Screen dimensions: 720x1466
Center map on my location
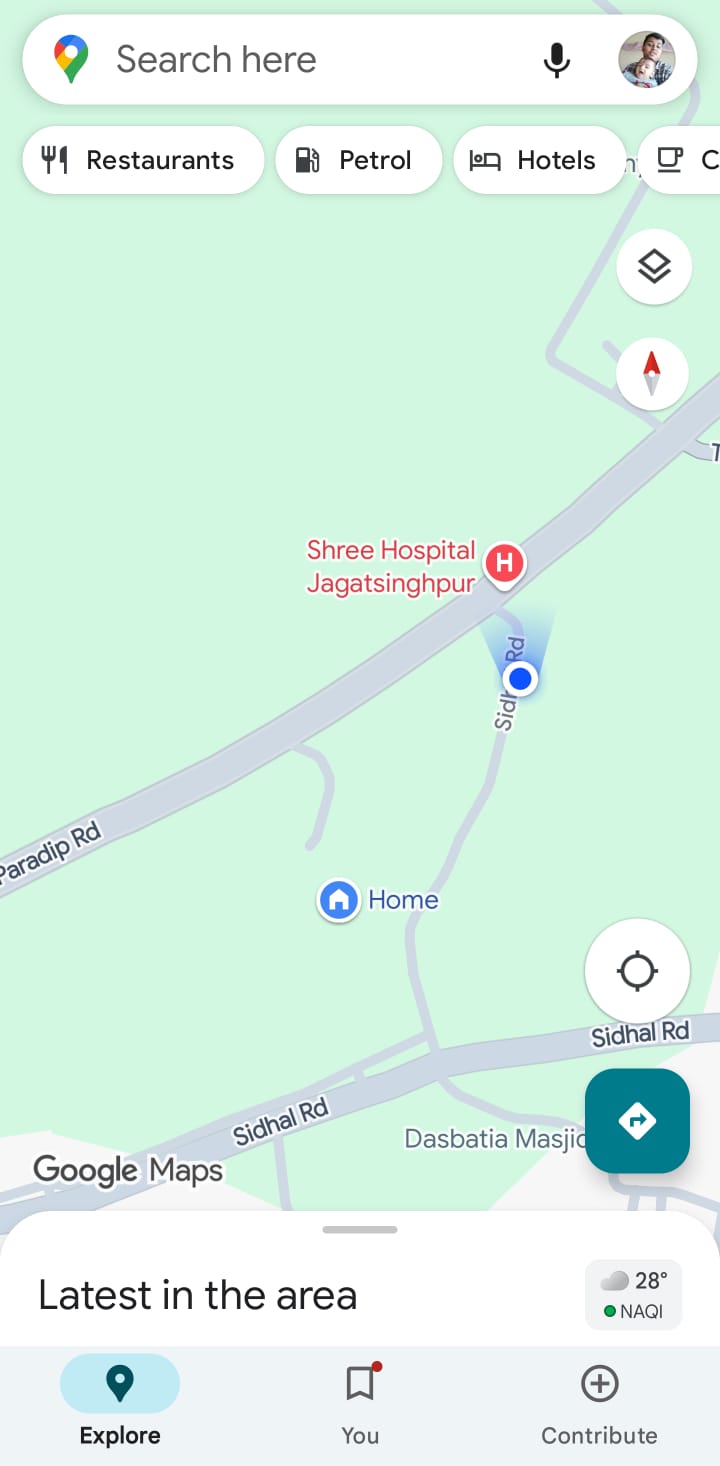[x=637, y=971]
